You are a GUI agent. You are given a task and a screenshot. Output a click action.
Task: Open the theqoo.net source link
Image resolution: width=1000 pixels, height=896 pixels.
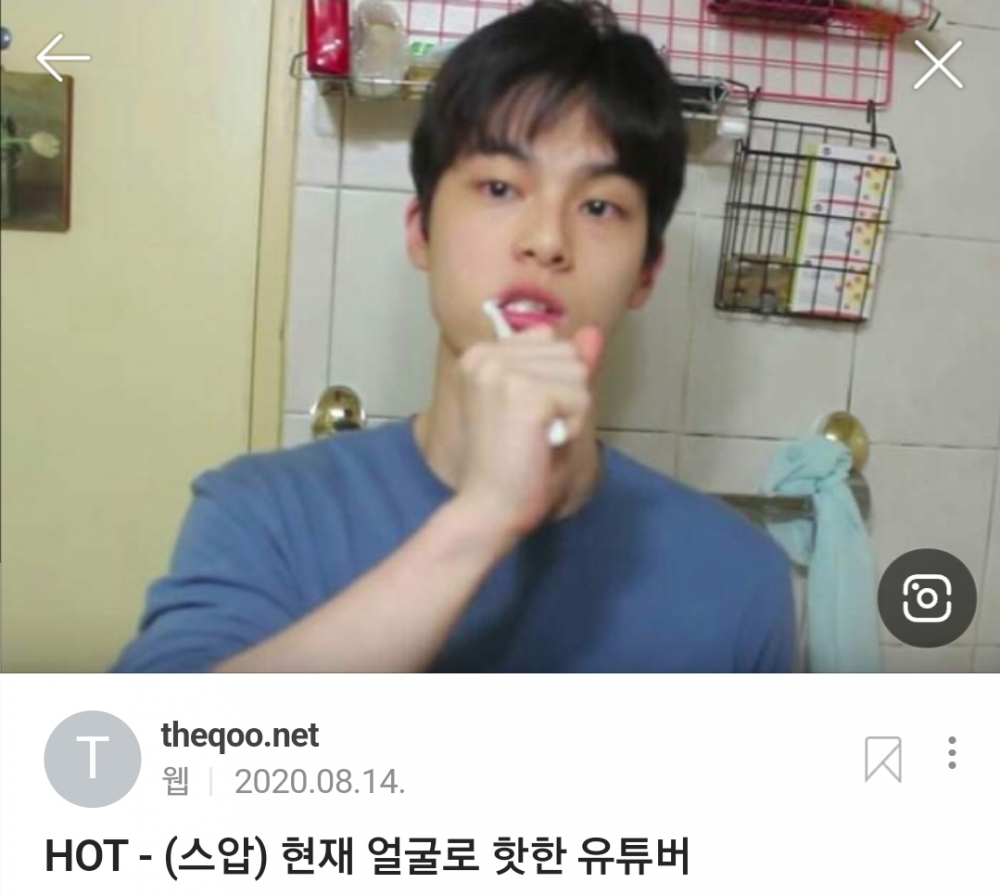[239, 736]
